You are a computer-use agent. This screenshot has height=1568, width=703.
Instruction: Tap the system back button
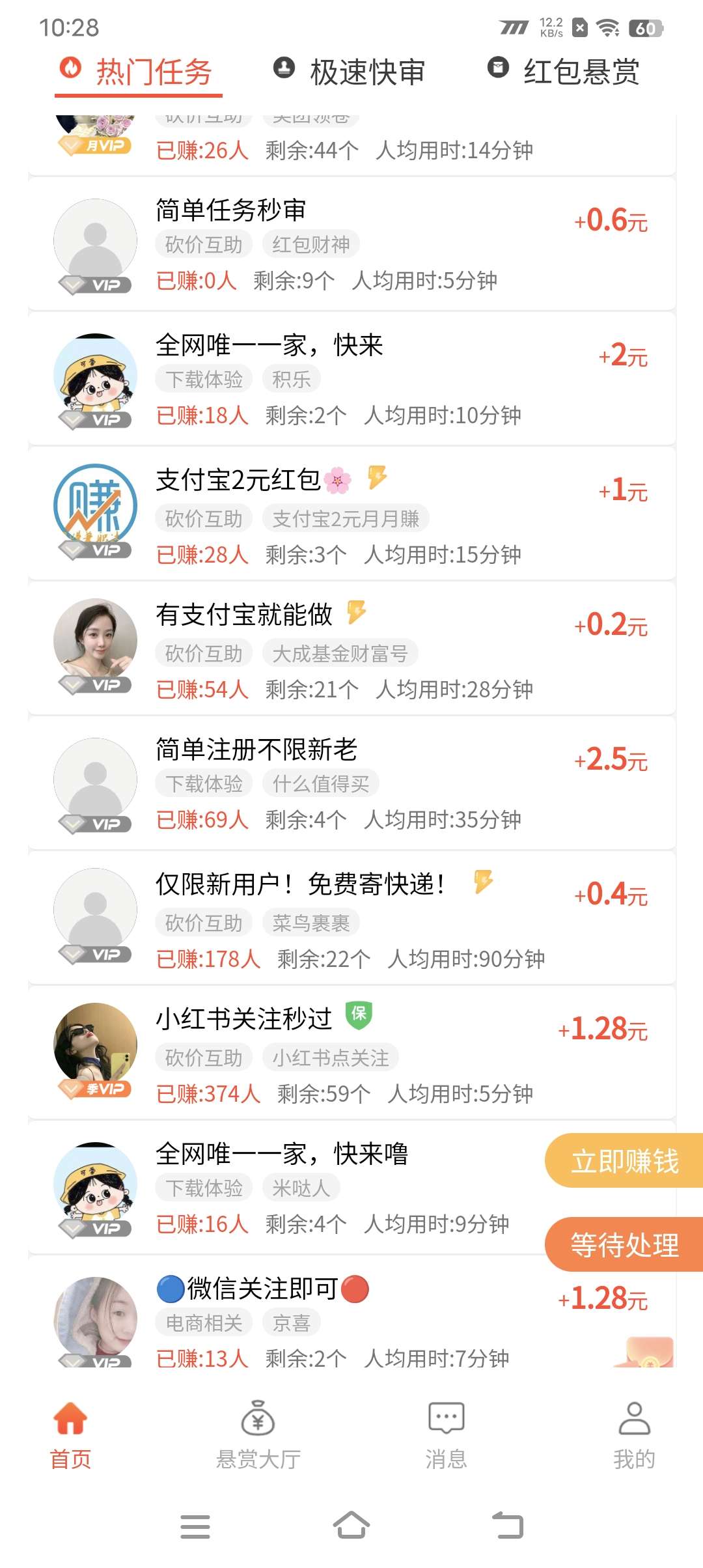click(x=508, y=1526)
